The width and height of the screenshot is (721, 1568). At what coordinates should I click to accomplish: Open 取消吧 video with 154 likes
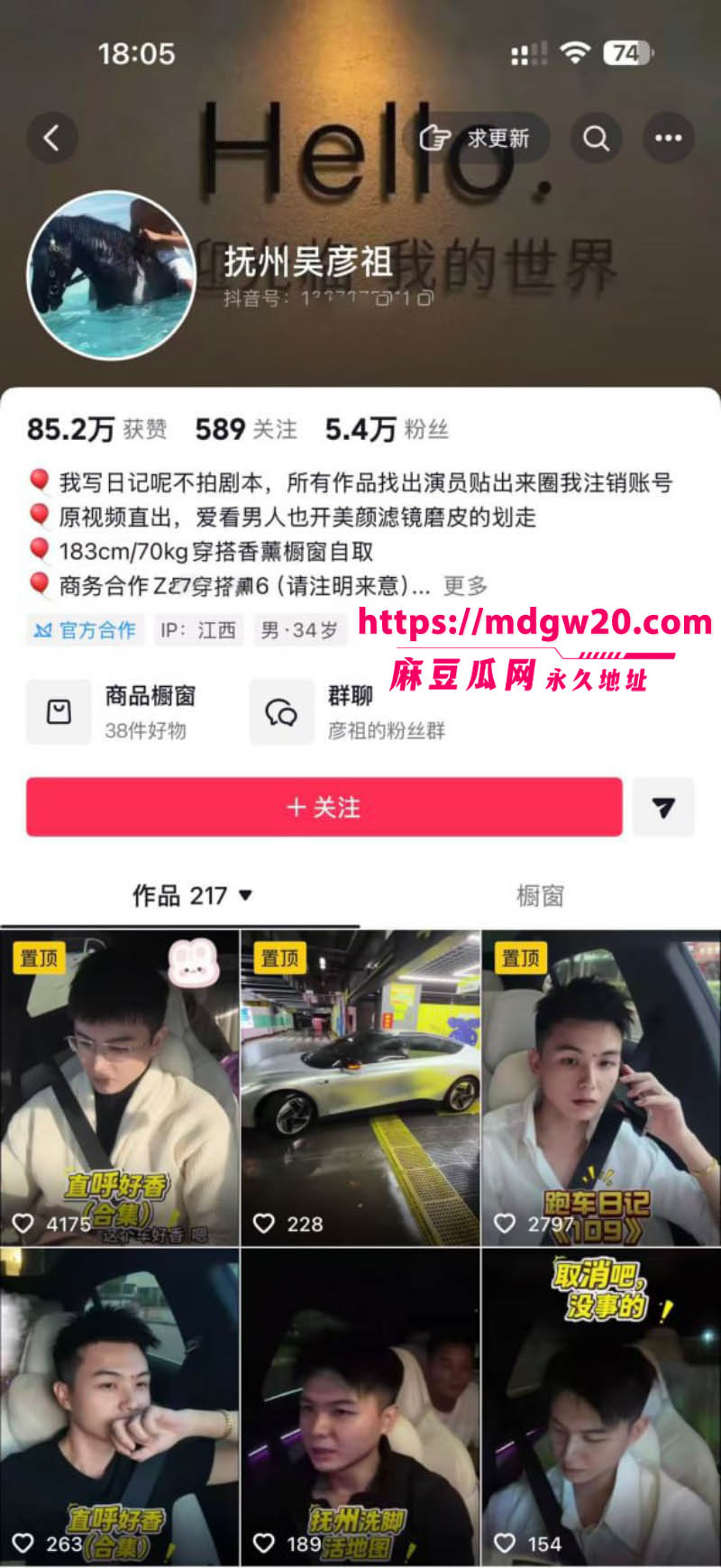(601, 1408)
